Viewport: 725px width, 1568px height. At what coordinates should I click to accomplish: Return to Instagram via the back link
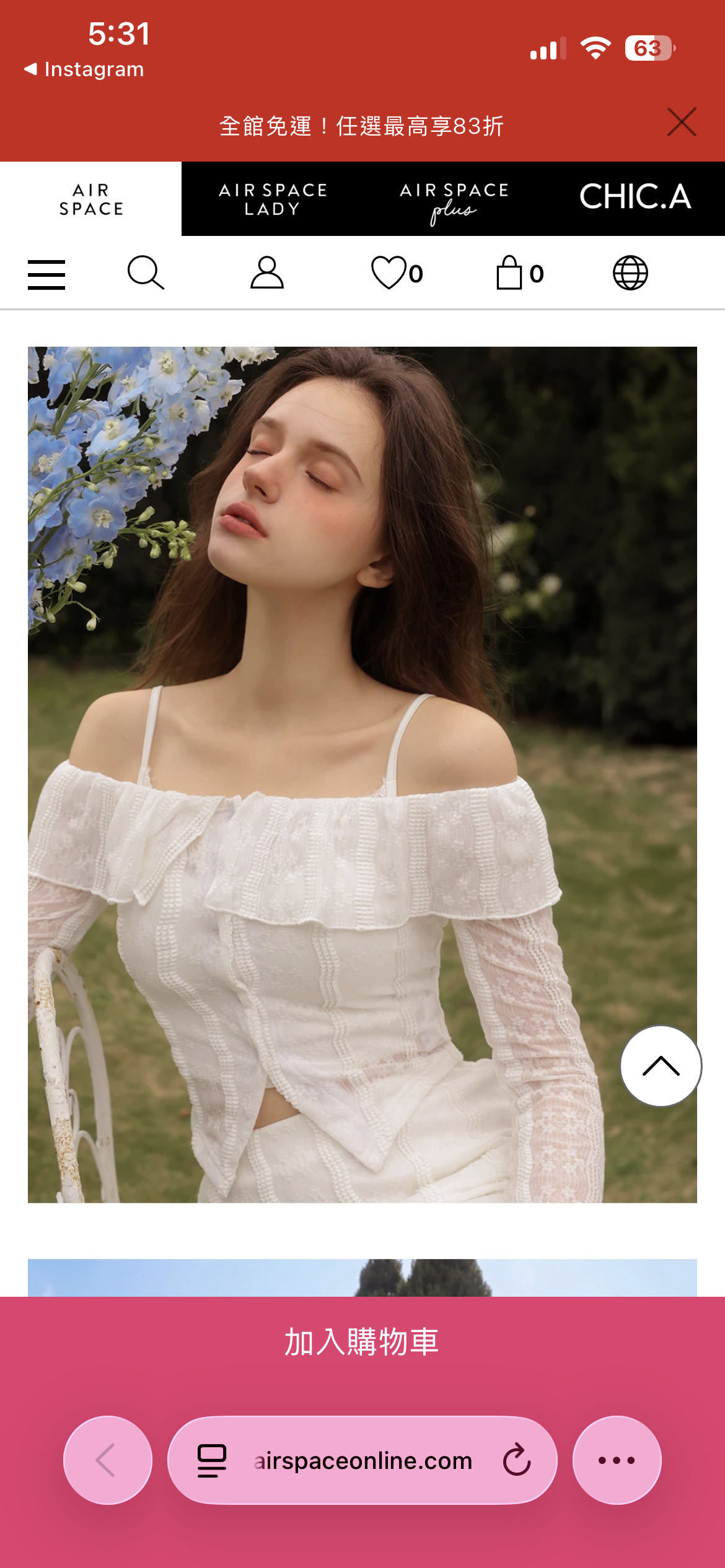(x=84, y=69)
